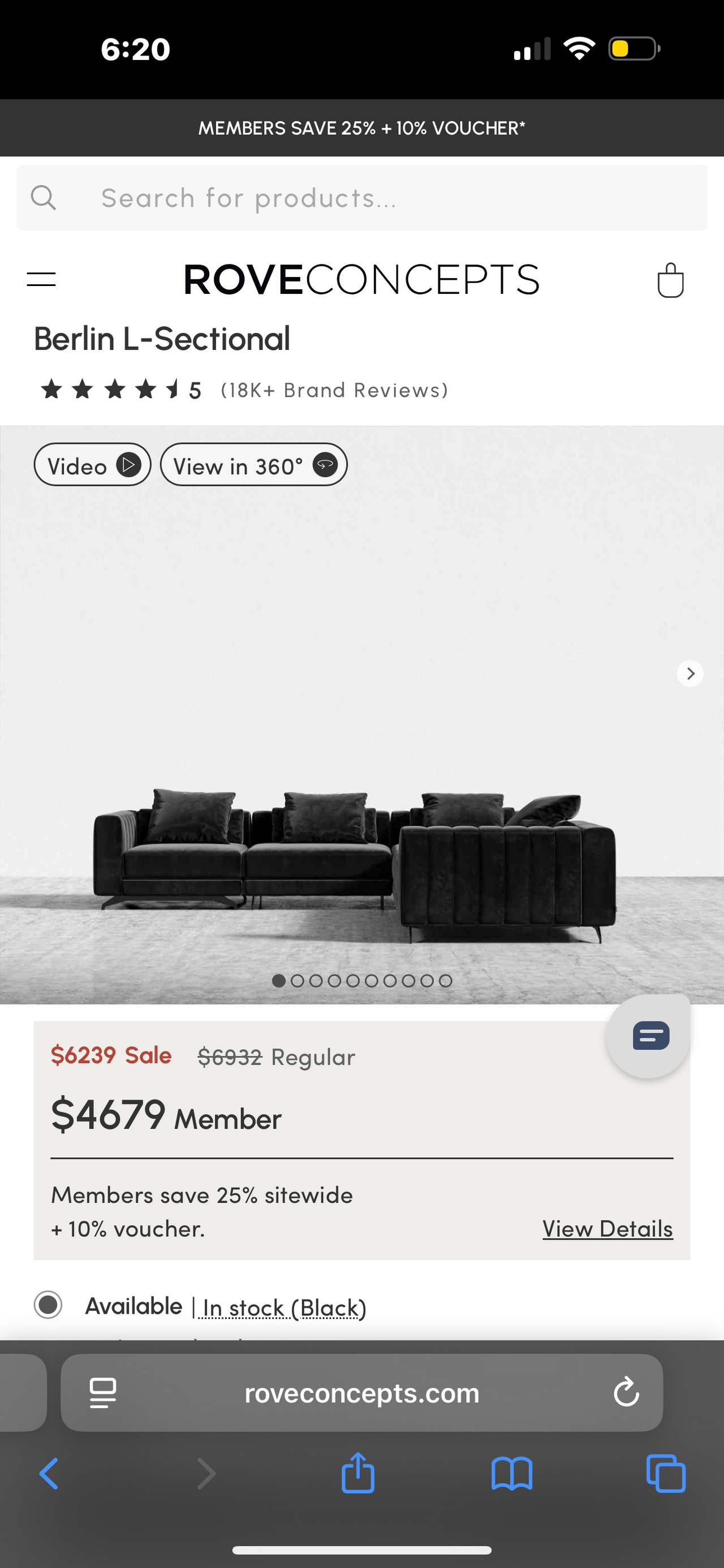
Task: Tap the Search for products field
Action: 361,198
